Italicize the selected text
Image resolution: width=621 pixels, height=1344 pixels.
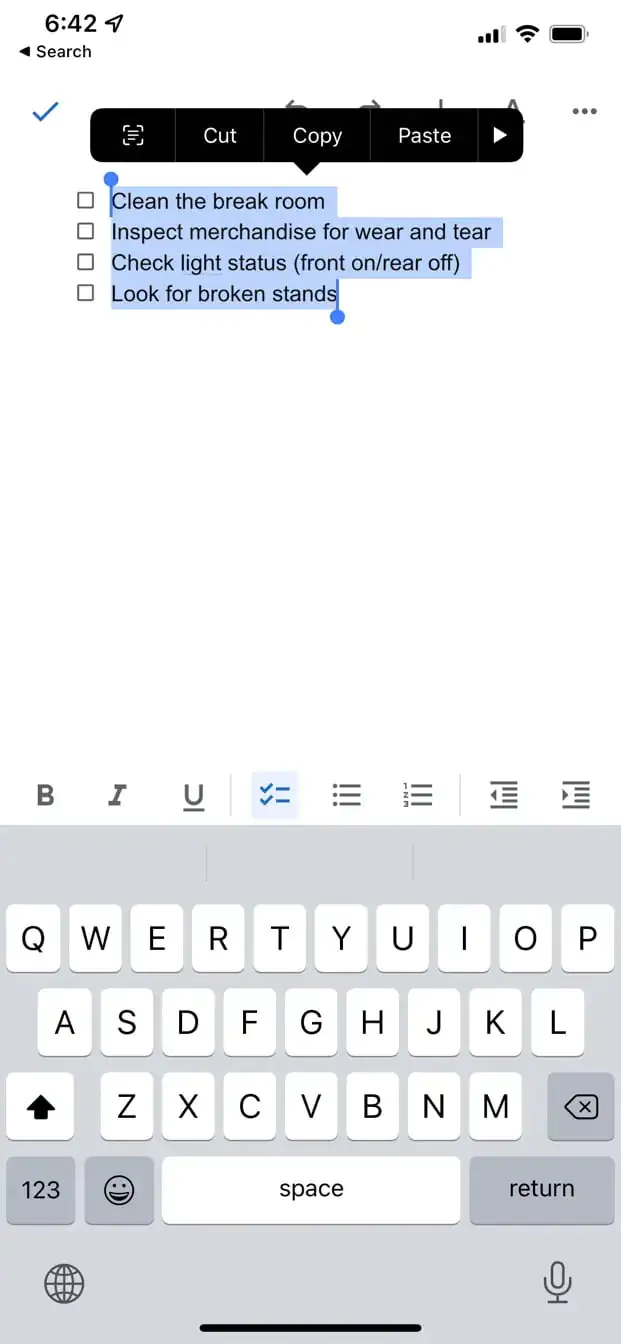pos(118,795)
